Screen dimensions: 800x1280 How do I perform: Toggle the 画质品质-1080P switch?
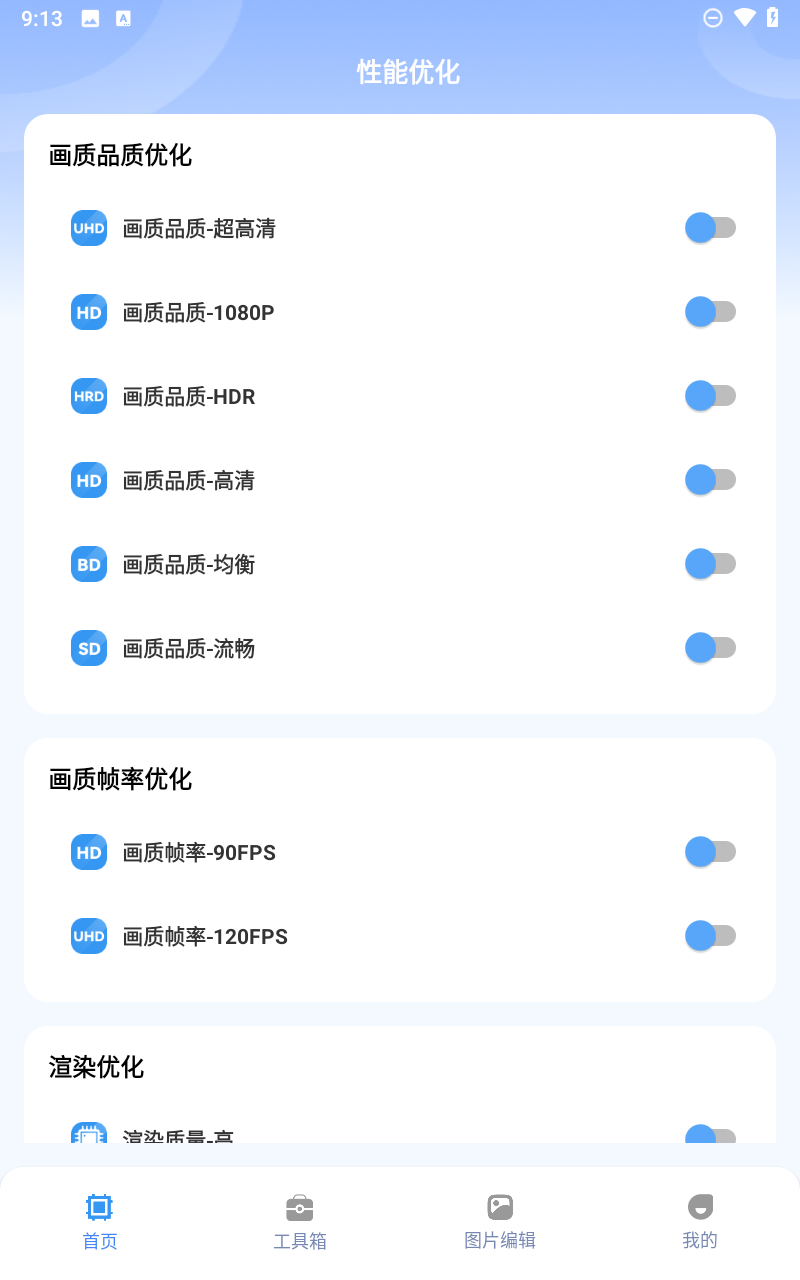coord(711,312)
